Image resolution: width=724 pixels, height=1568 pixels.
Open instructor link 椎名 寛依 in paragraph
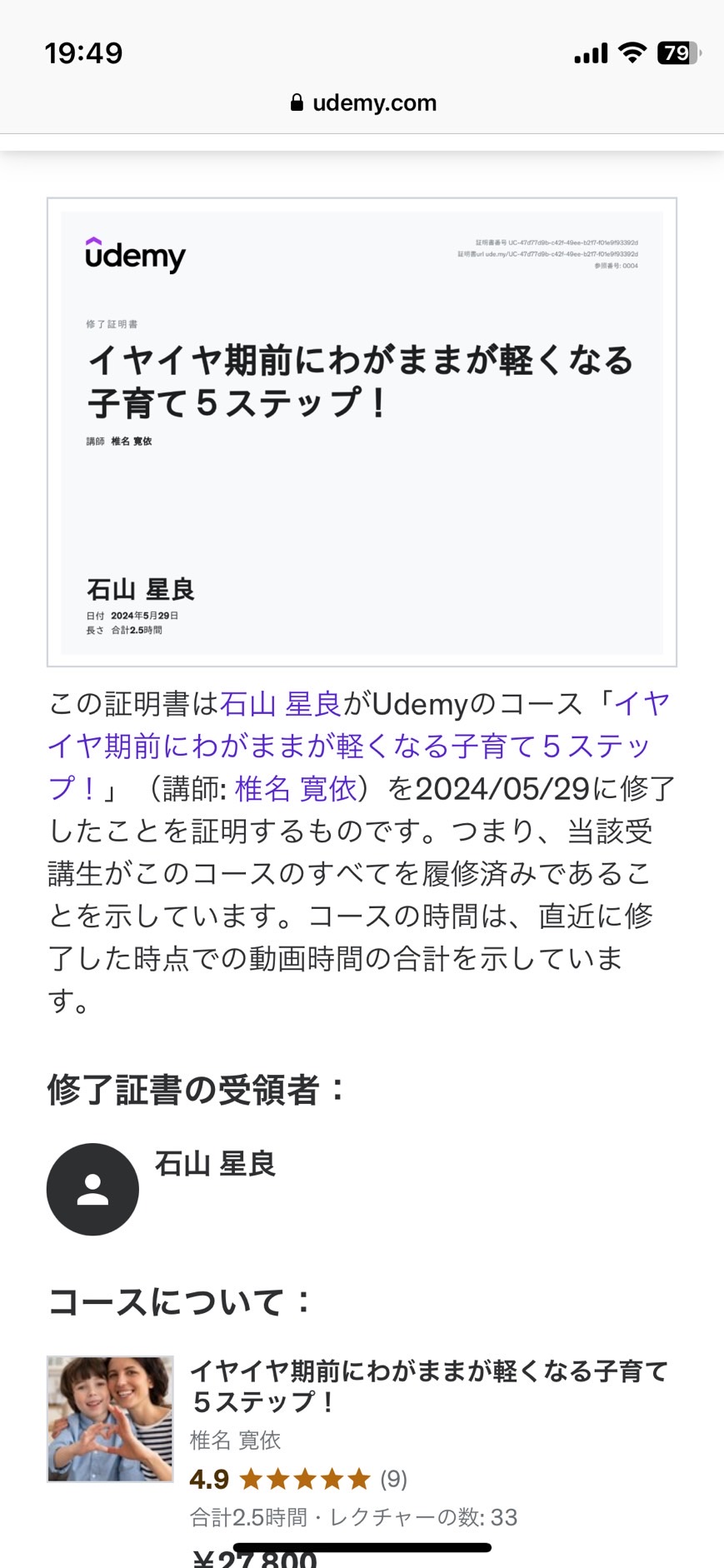tap(296, 788)
